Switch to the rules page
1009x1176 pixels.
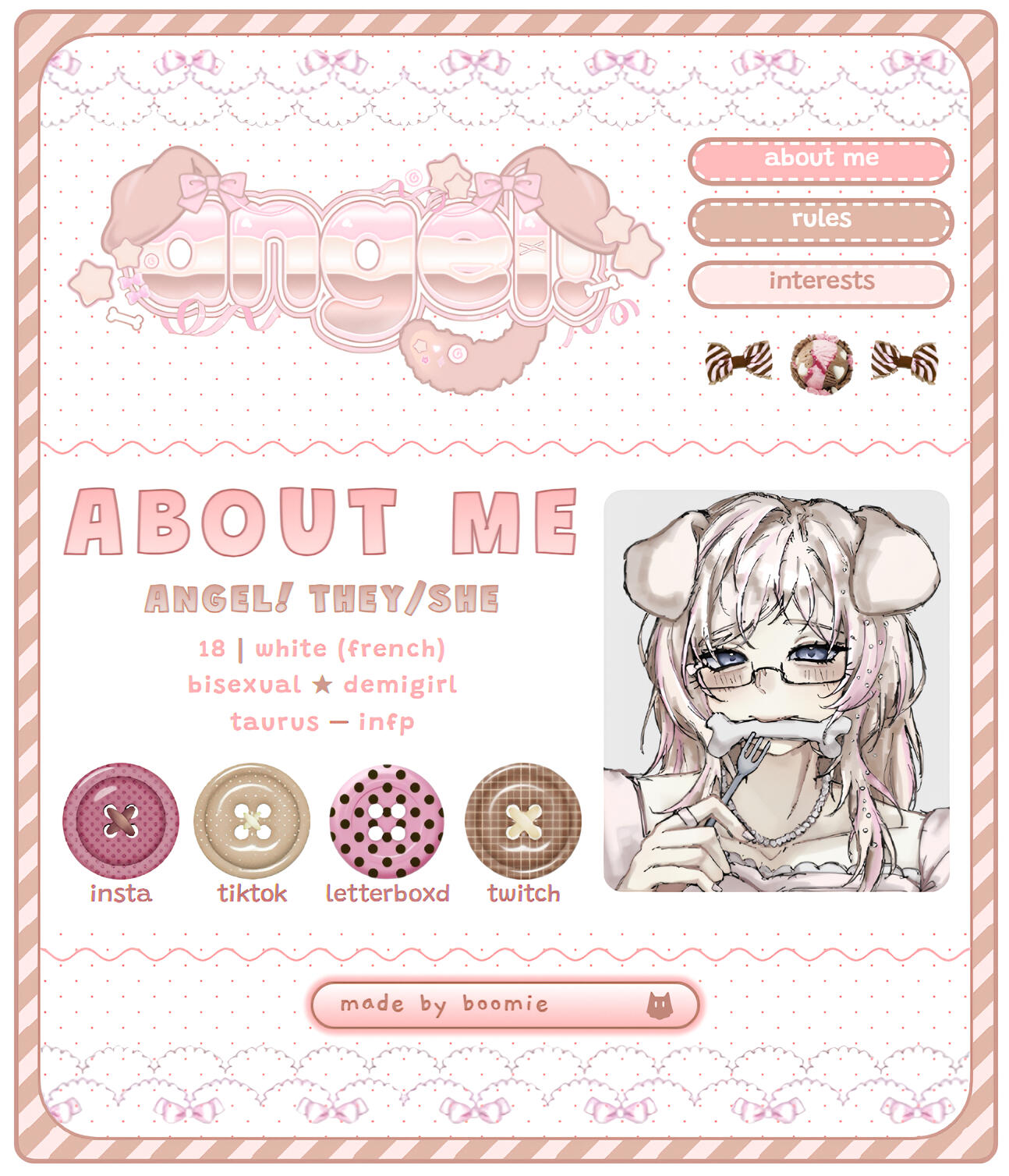(820, 221)
